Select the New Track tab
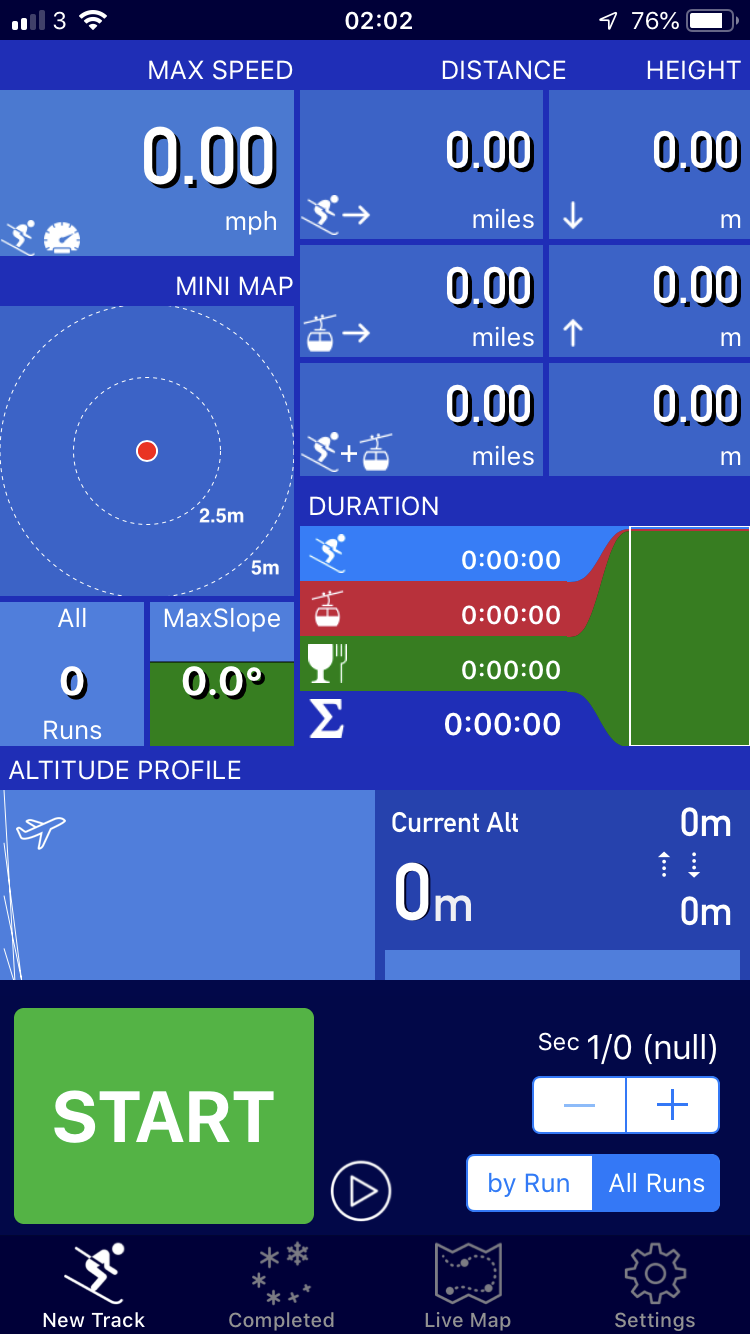The width and height of the screenshot is (750, 1334). click(x=94, y=1285)
